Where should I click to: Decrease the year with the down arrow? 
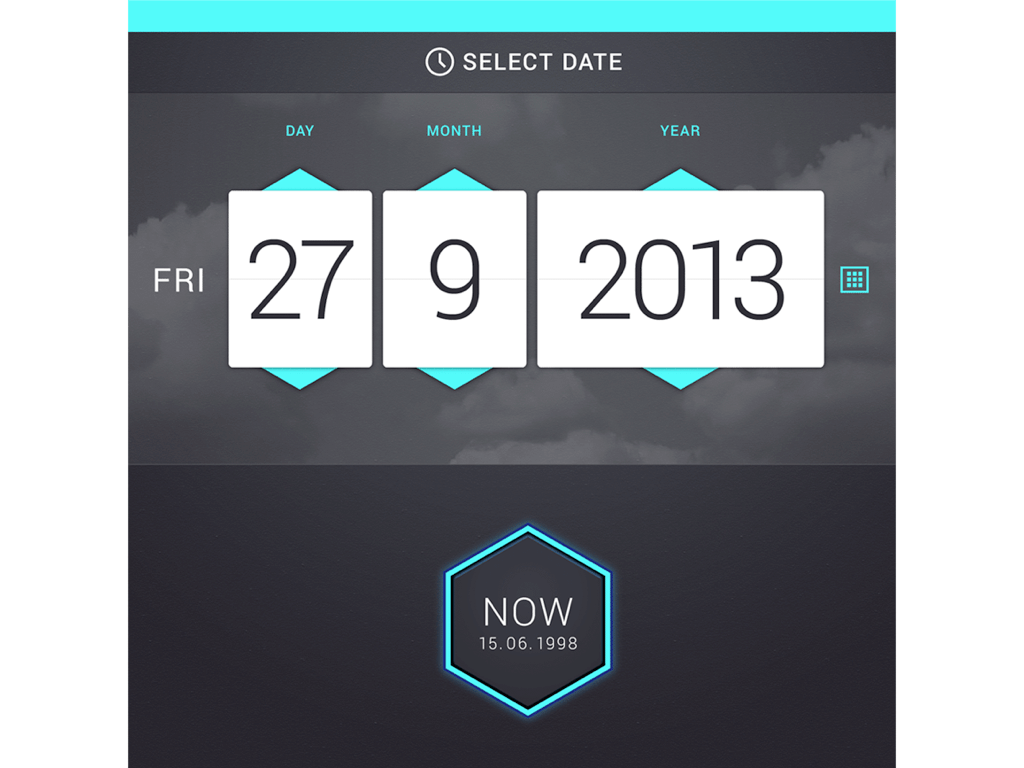[680, 377]
